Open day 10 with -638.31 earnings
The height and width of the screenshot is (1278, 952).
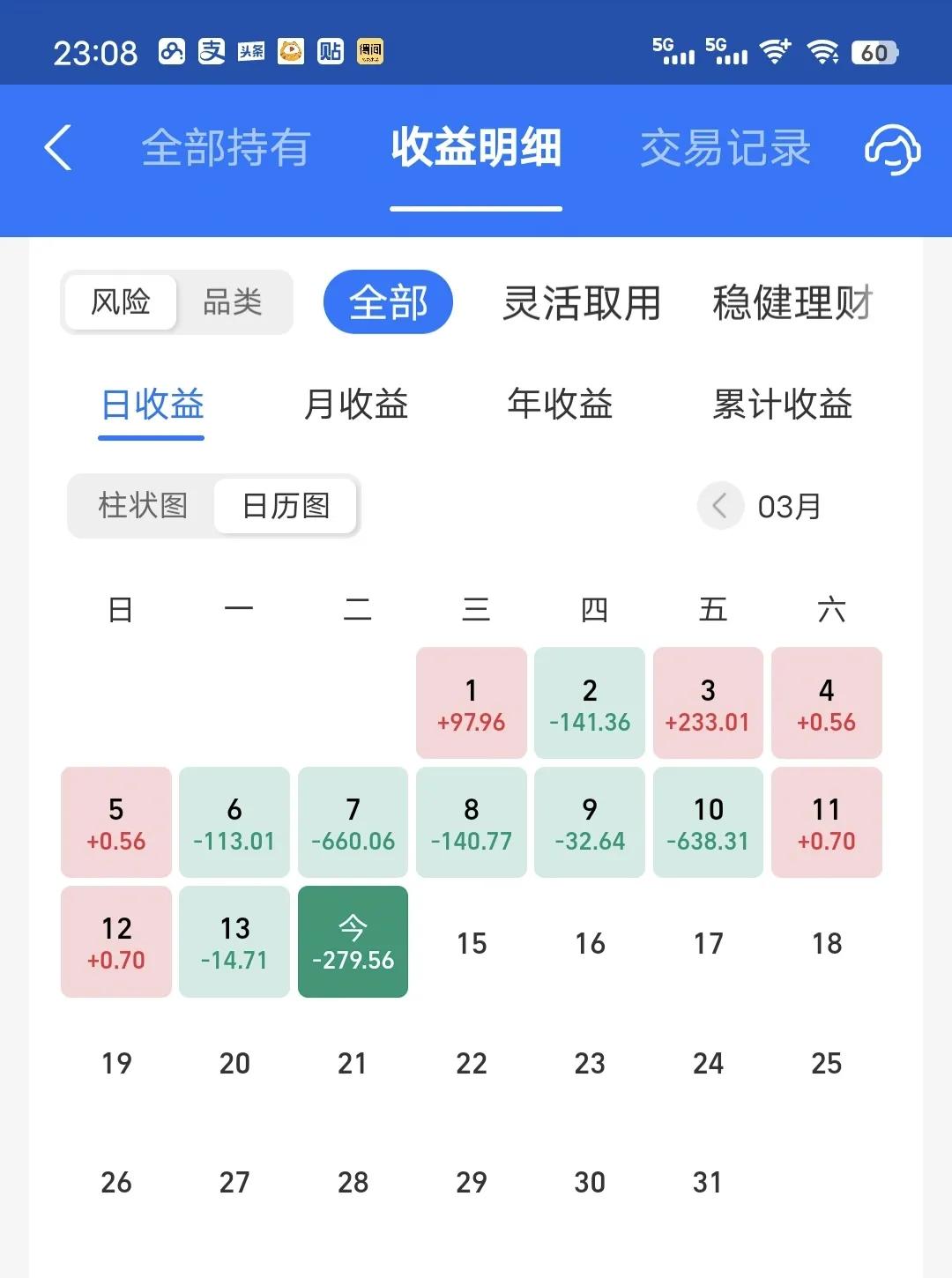pyautogui.click(x=708, y=822)
